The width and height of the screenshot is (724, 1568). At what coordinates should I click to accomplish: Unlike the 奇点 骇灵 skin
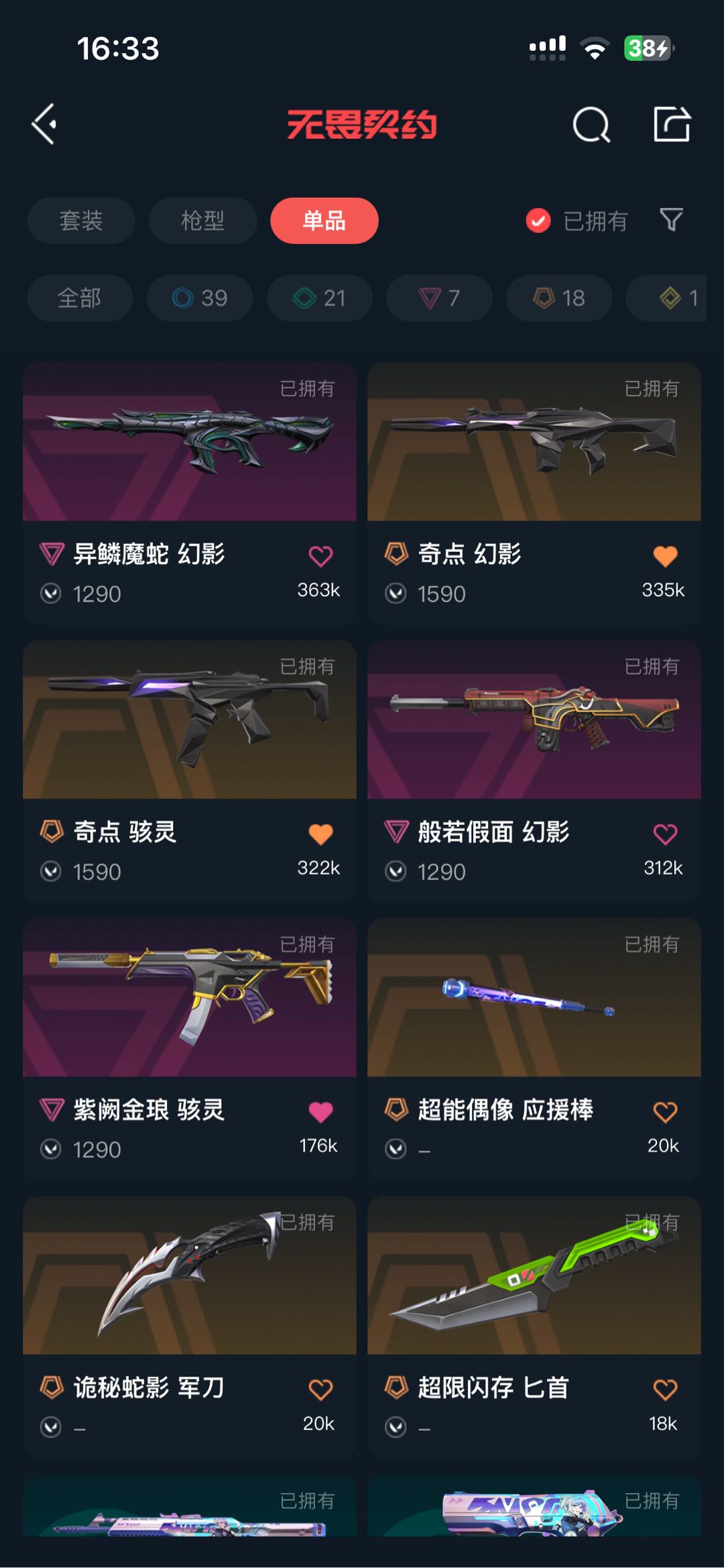pyautogui.click(x=320, y=834)
